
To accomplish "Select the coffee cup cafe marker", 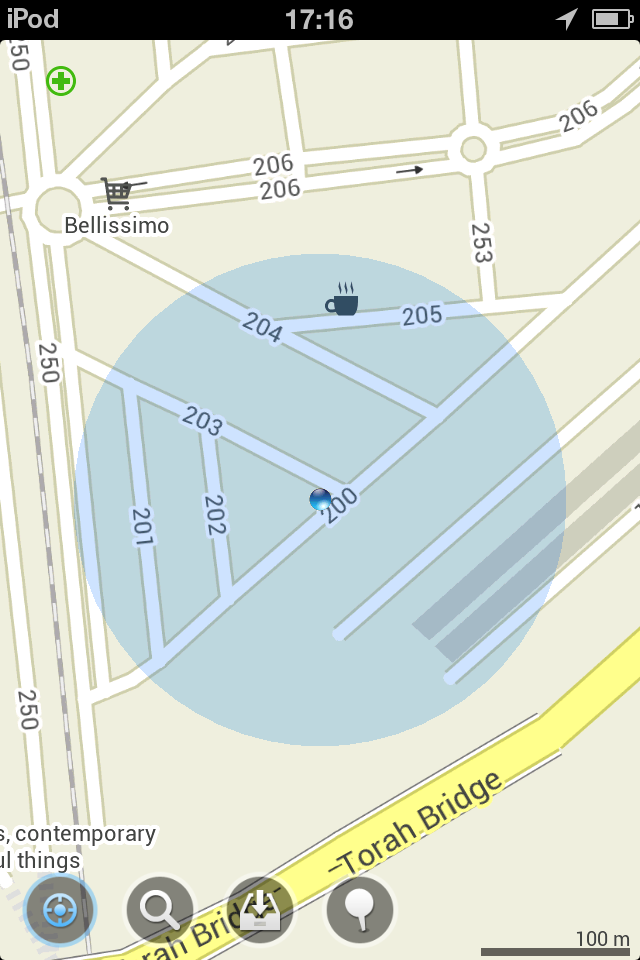I will coord(343,300).
